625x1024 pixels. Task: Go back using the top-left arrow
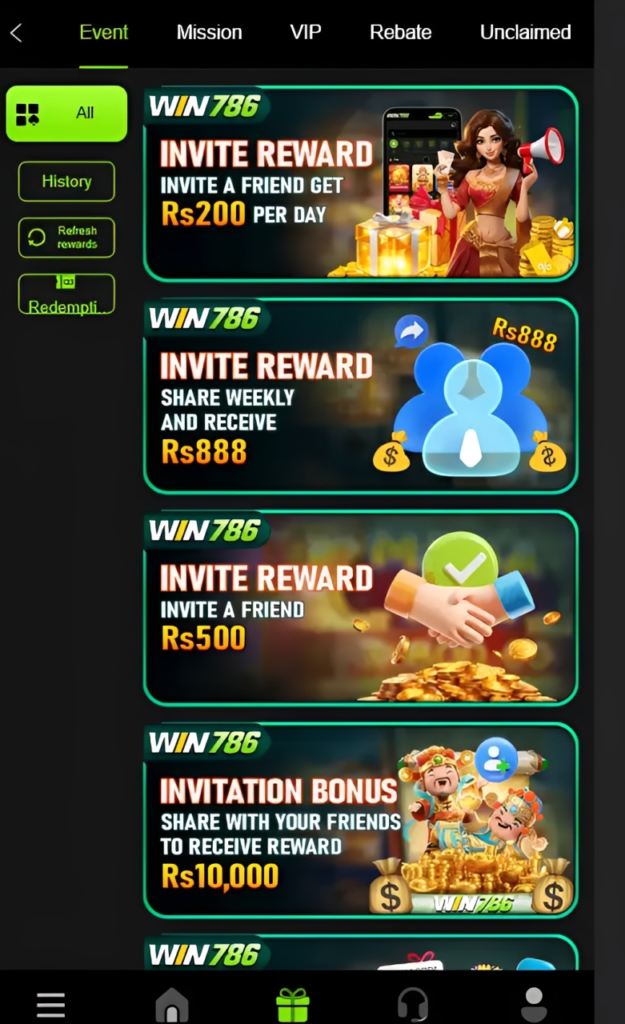[16, 32]
